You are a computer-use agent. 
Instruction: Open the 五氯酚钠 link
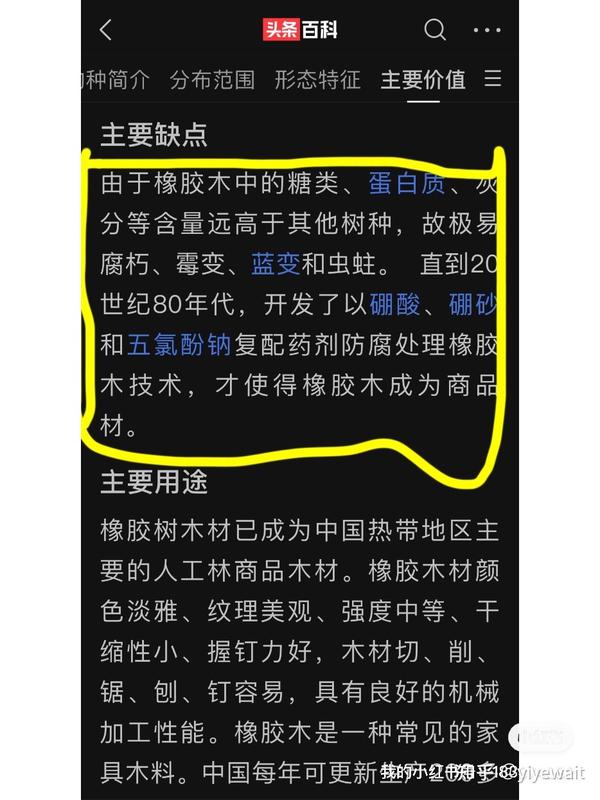click(180, 346)
